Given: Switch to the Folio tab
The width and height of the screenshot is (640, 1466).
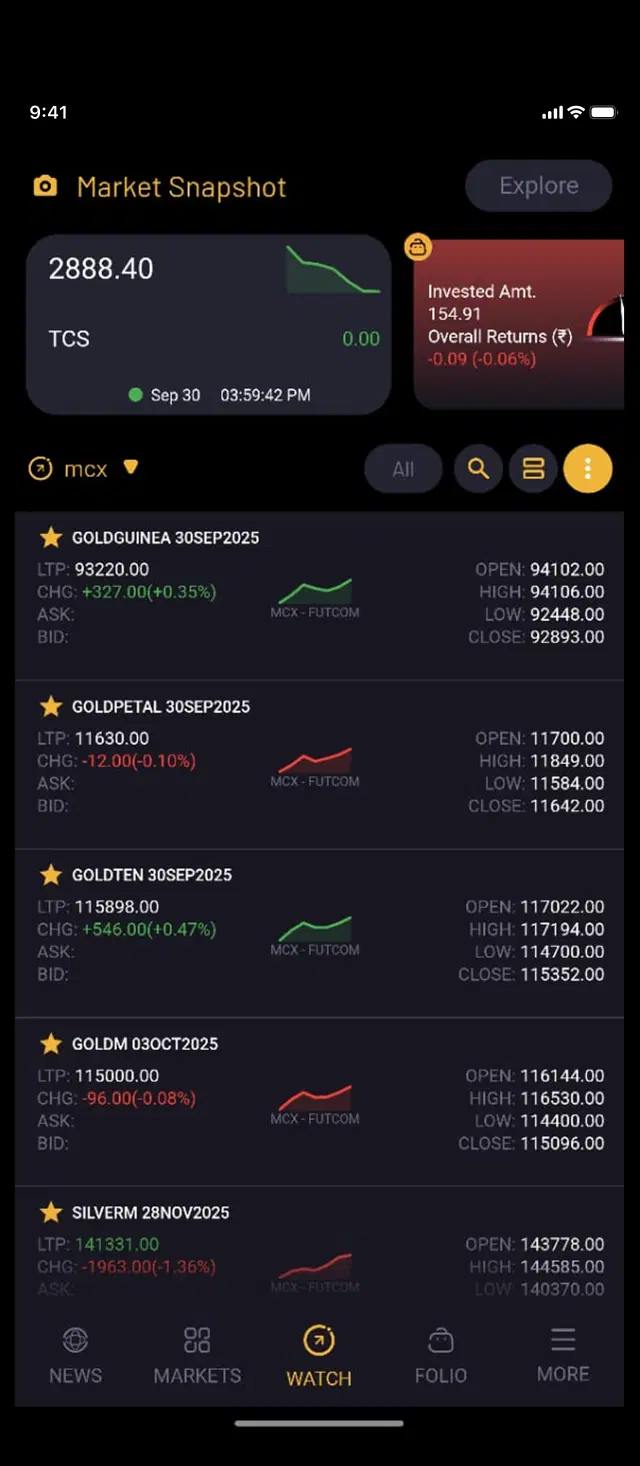Looking at the screenshot, I should pos(441,1355).
